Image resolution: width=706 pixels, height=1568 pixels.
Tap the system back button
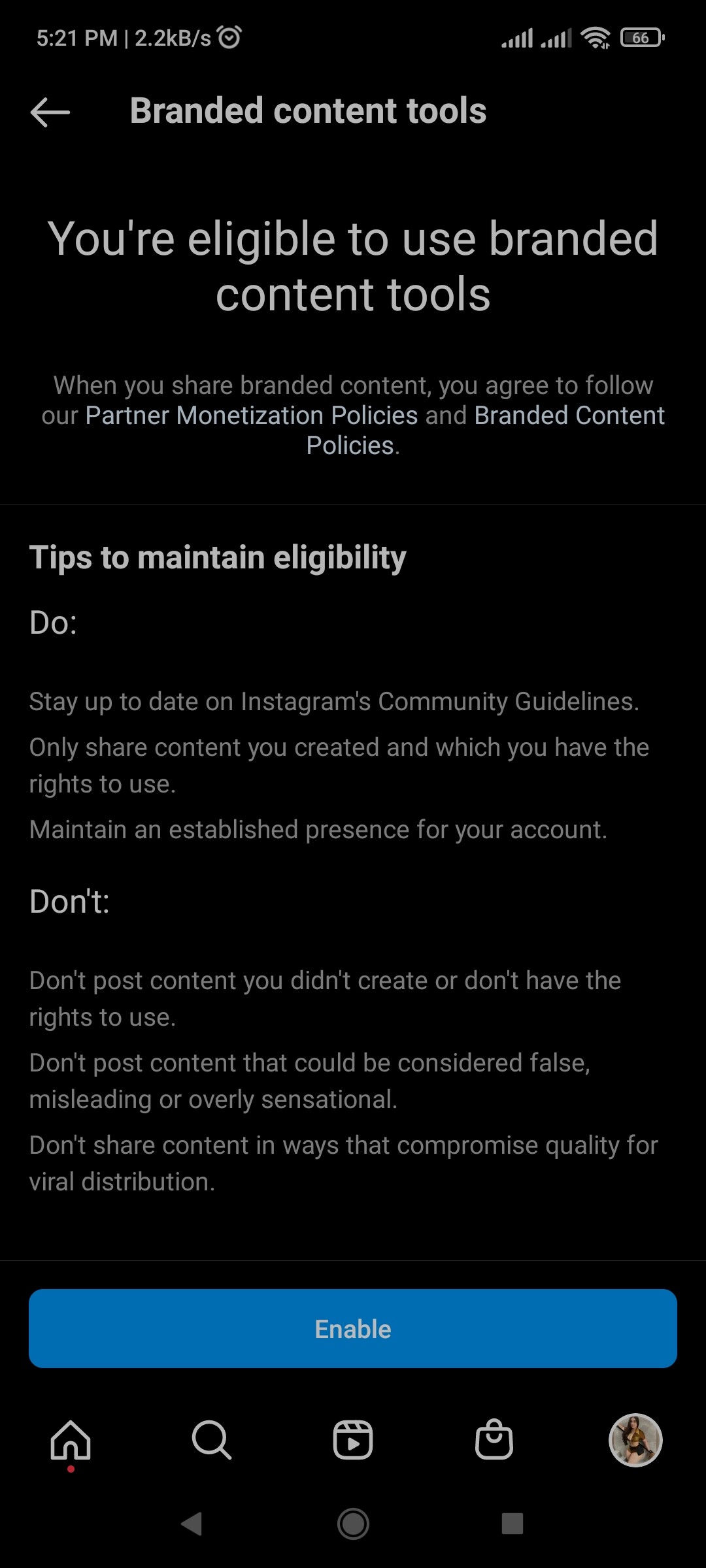192,1524
